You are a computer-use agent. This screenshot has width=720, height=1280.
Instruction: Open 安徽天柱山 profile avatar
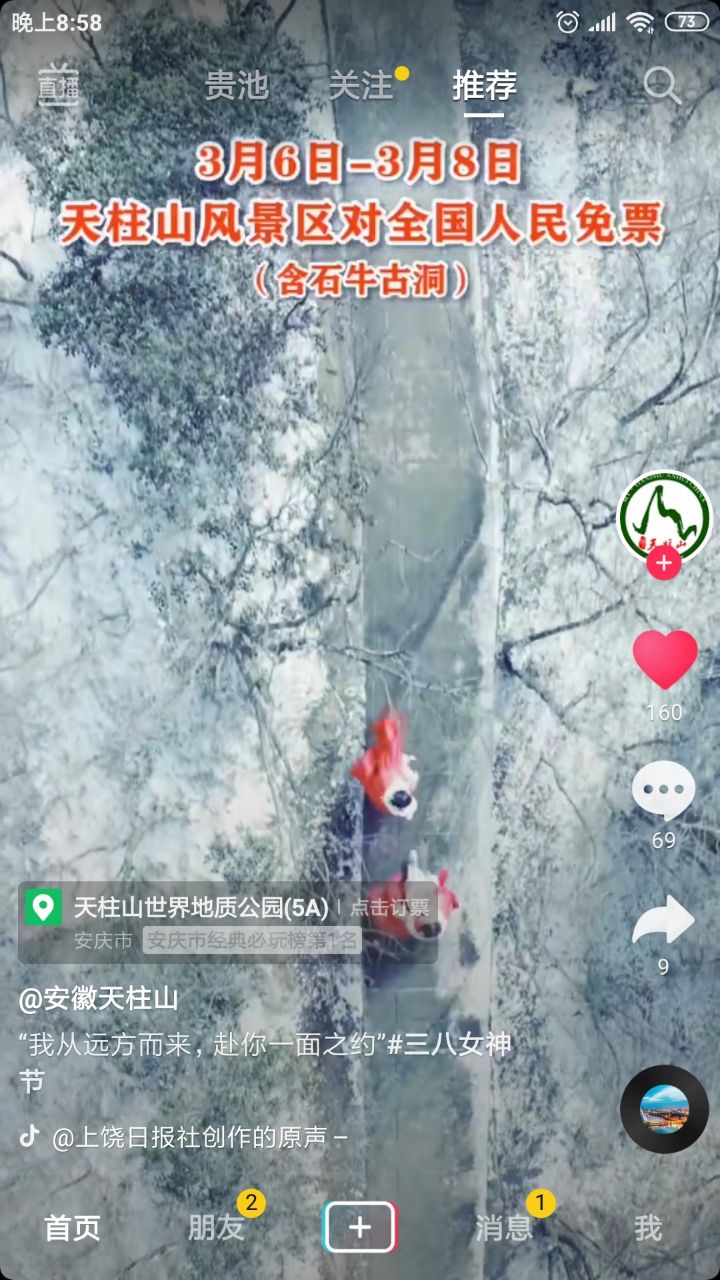point(664,515)
